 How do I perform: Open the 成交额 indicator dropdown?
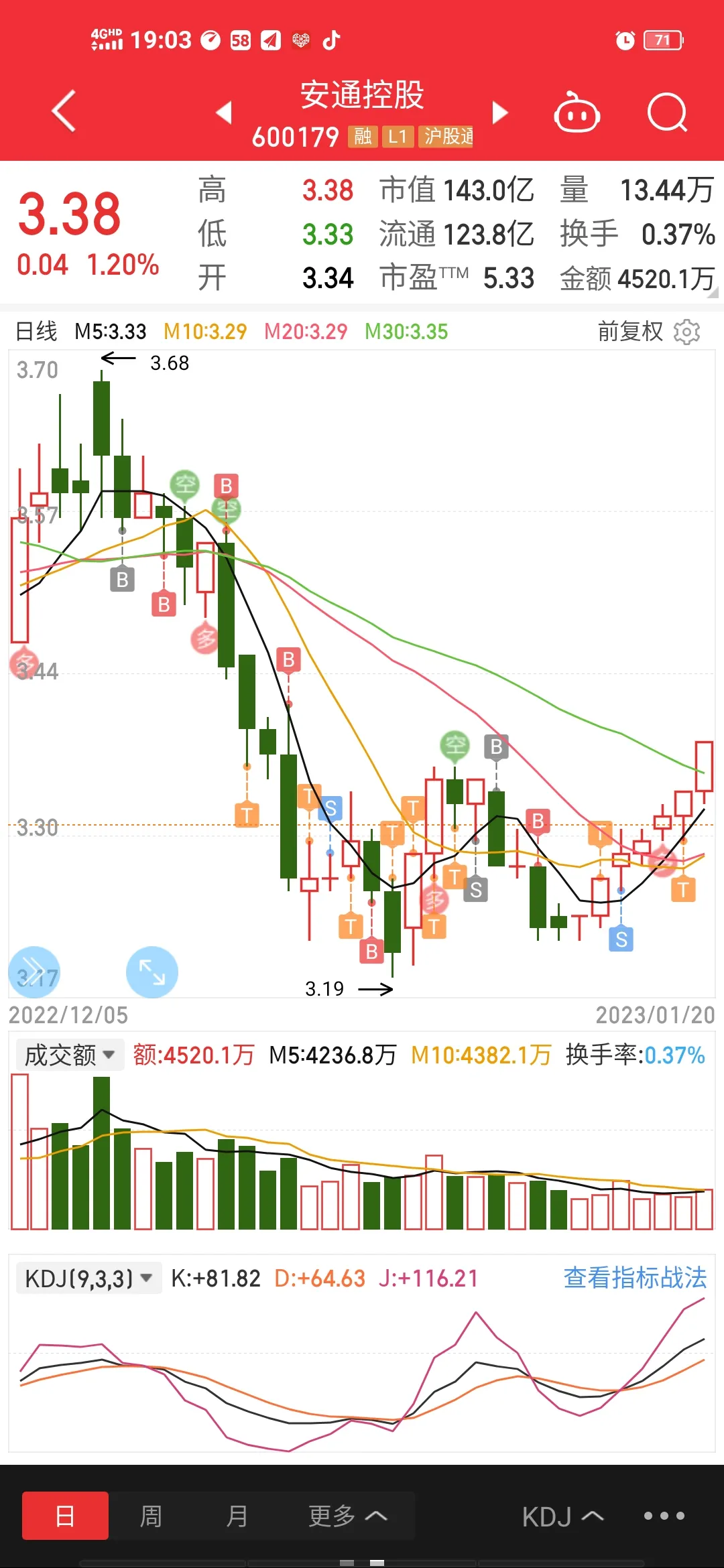point(70,1055)
